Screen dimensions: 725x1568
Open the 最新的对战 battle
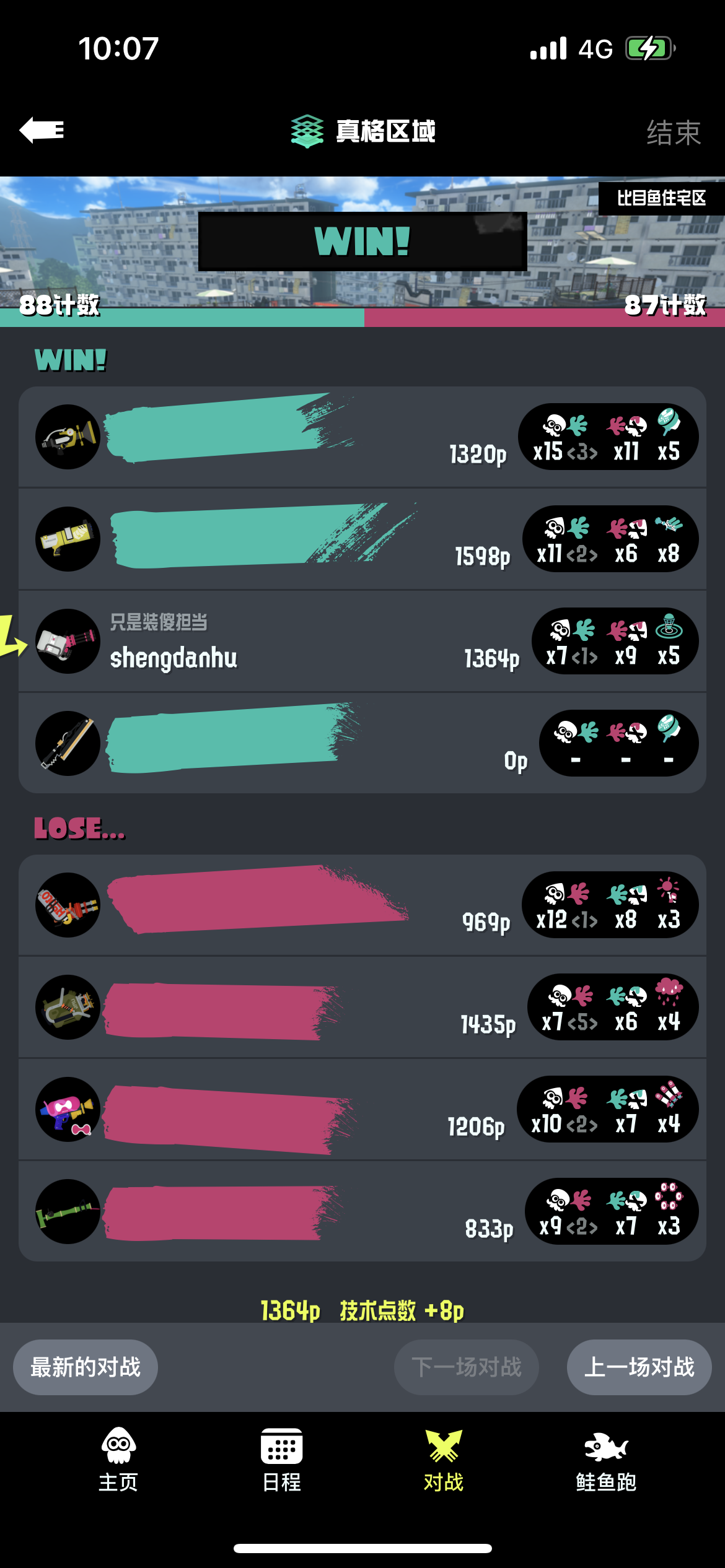[x=86, y=1367]
